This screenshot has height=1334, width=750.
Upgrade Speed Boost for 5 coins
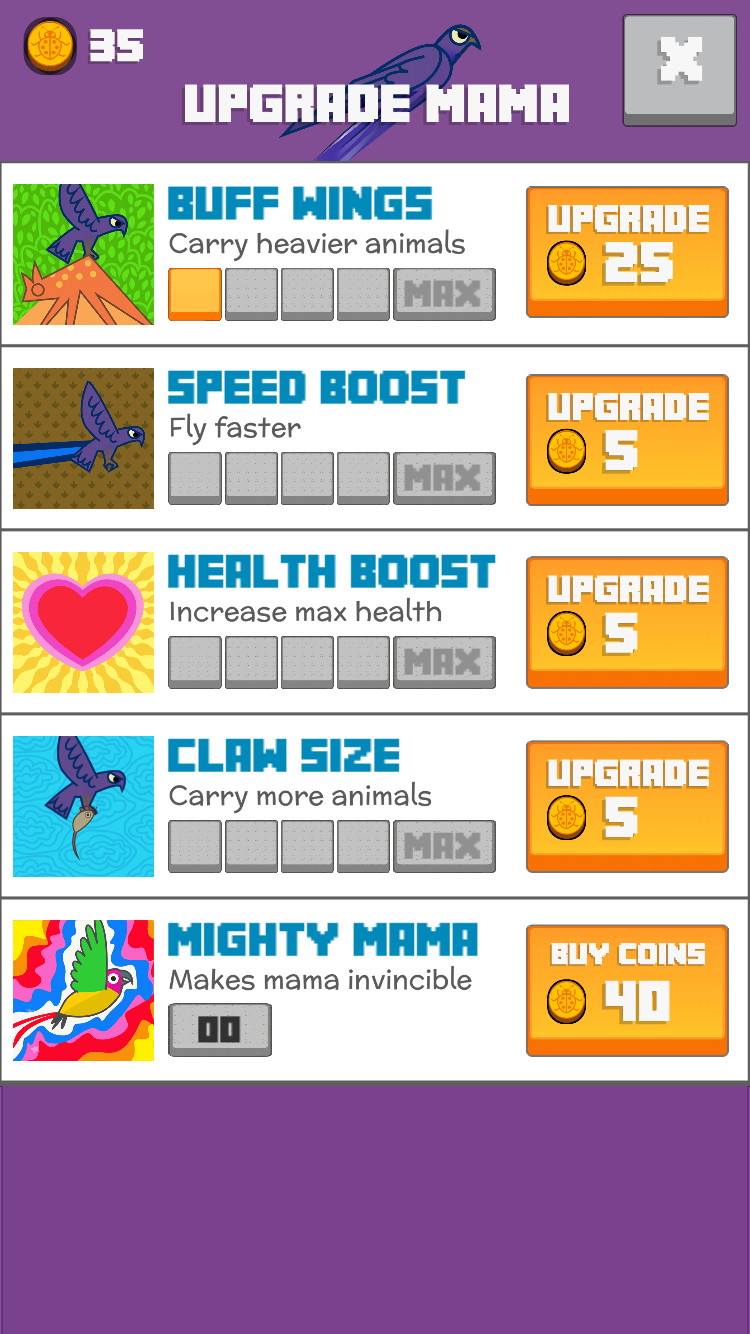click(627, 438)
